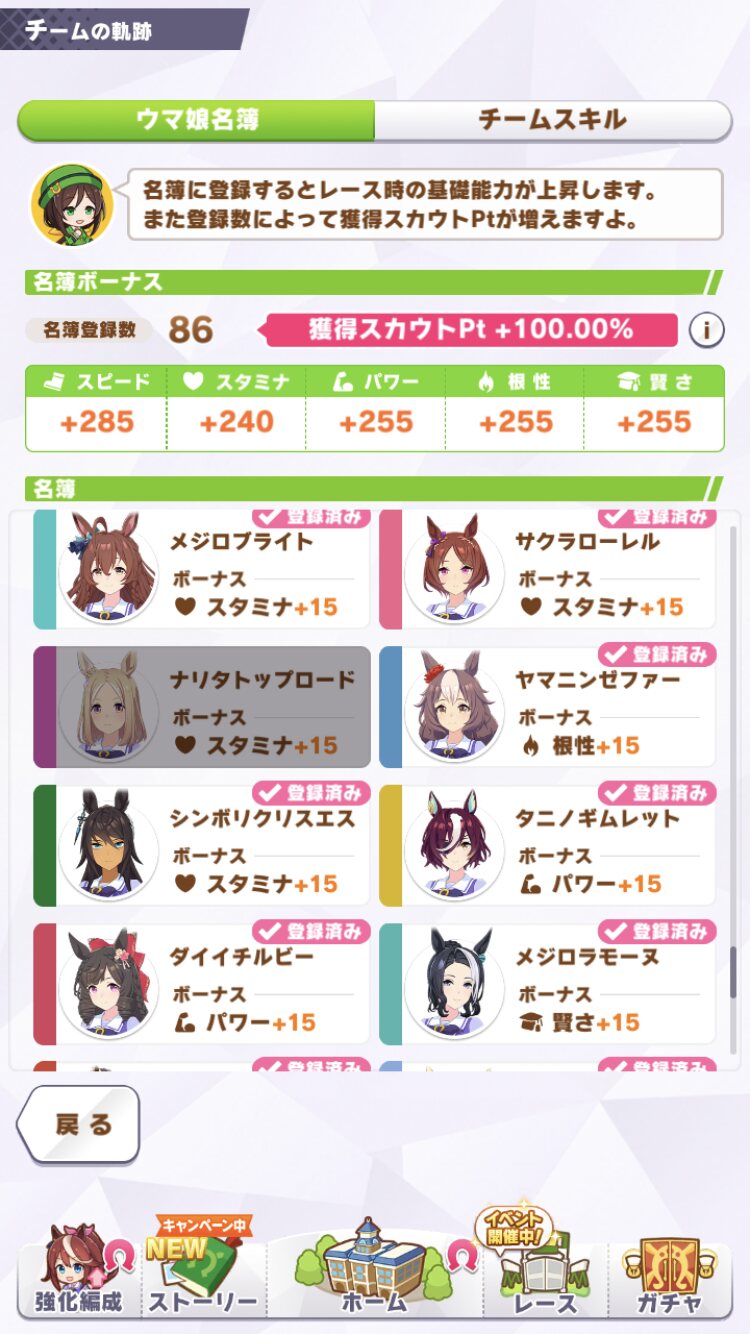Open メジロブライト roster card

pos(202,568)
